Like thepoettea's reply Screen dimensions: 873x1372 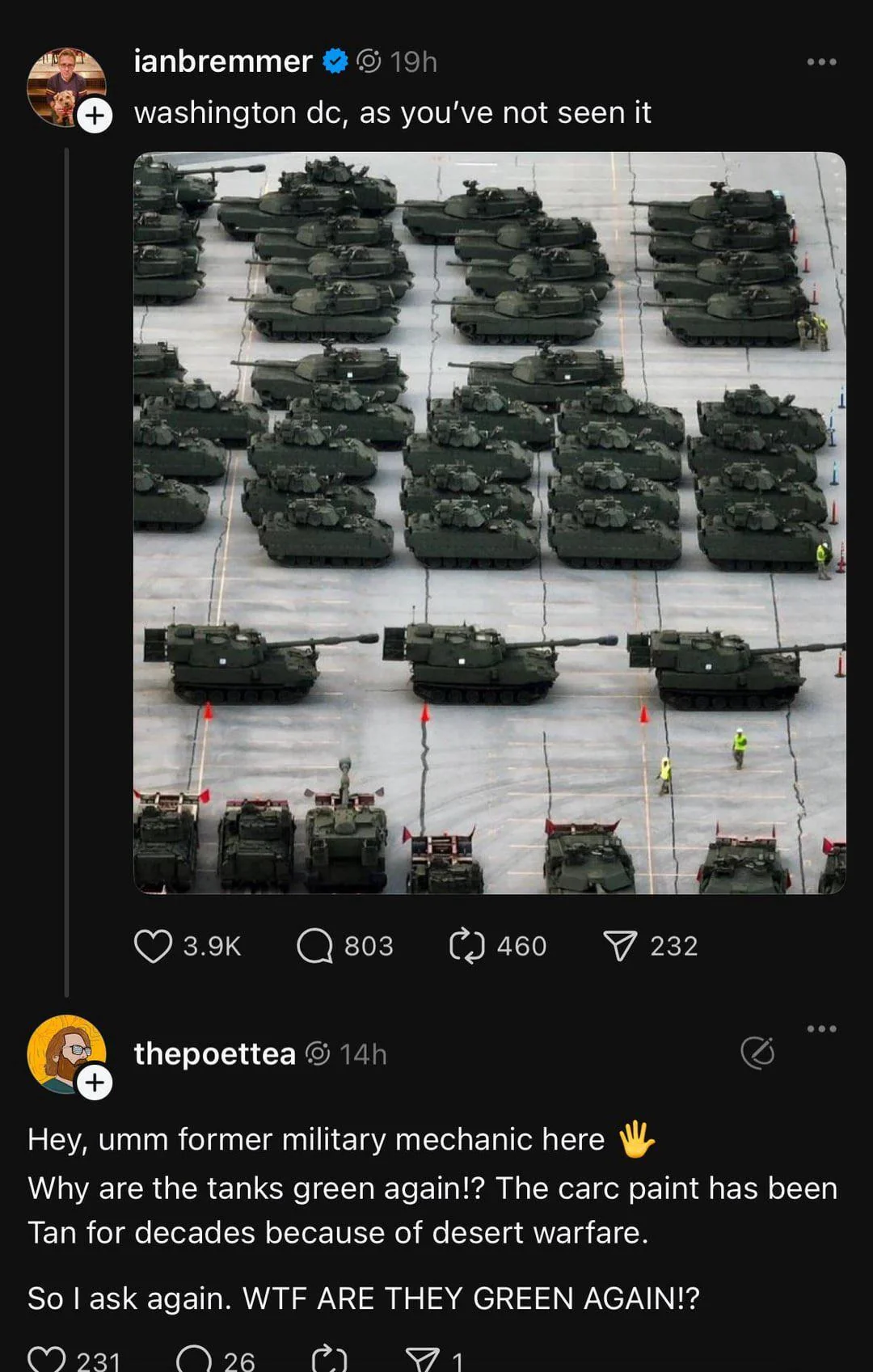pos(46,1360)
